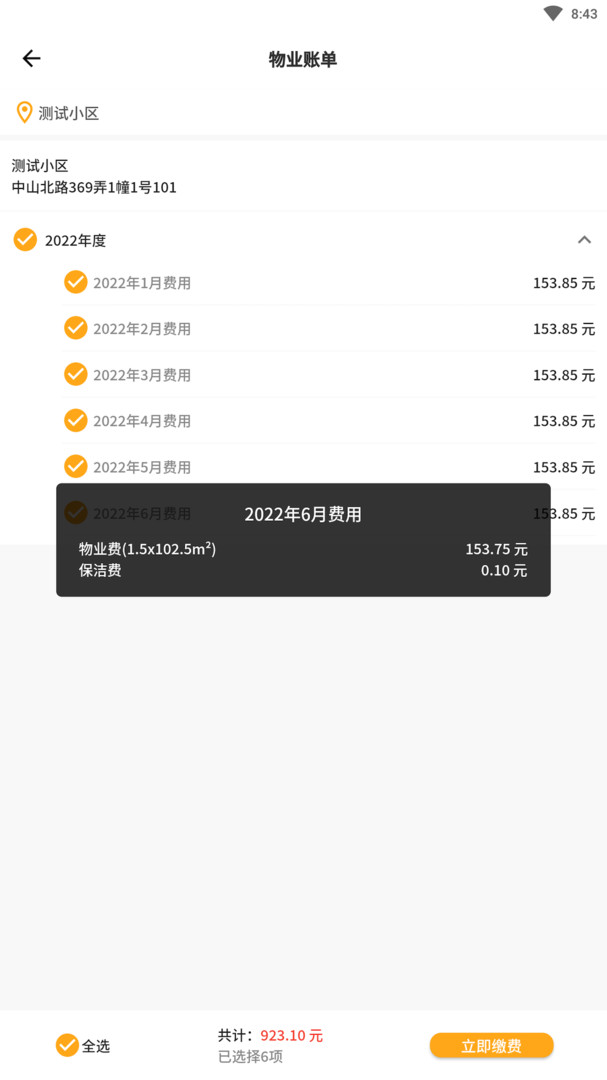The width and height of the screenshot is (607, 1080).
Task: Open the 测试小区 community selector
Action: click(58, 113)
